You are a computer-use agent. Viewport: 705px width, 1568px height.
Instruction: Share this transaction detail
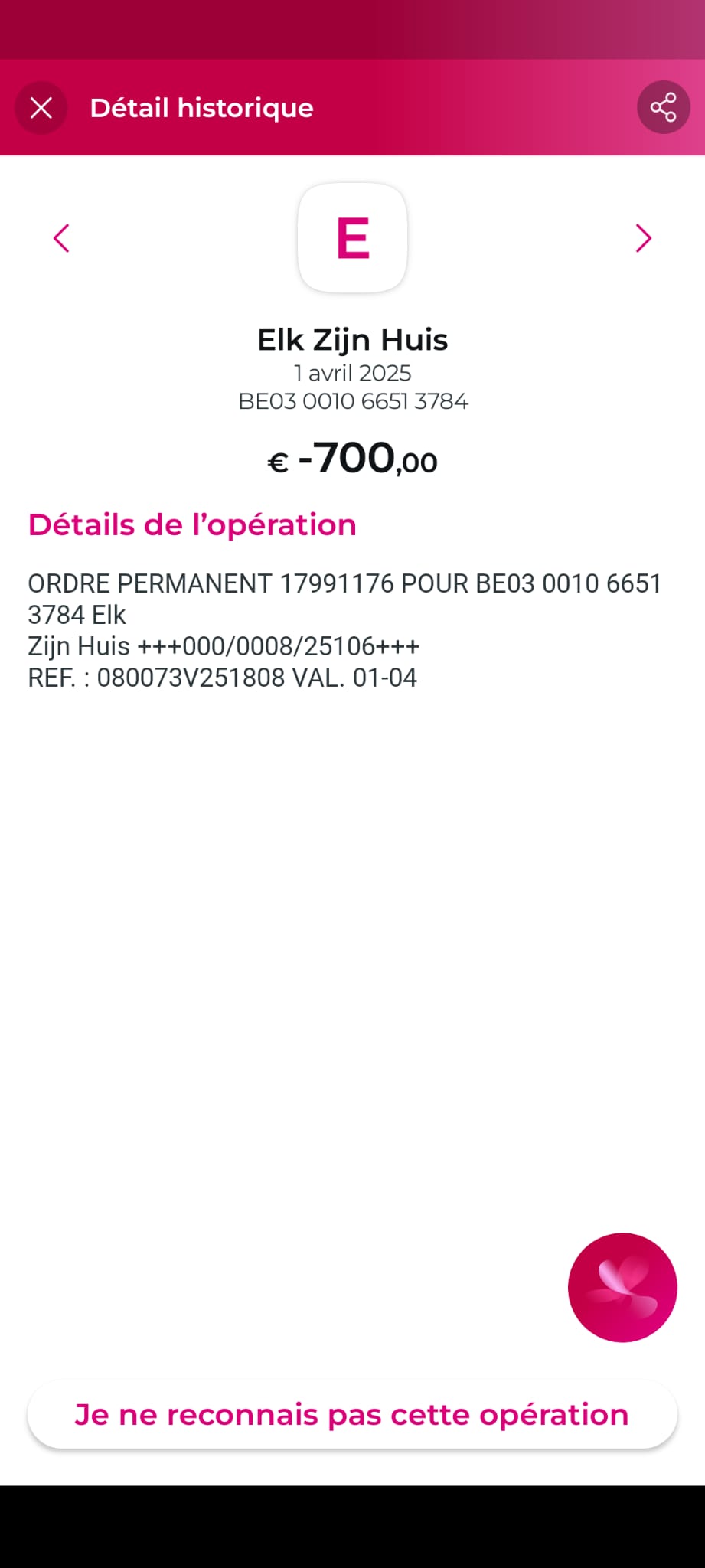[663, 108]
